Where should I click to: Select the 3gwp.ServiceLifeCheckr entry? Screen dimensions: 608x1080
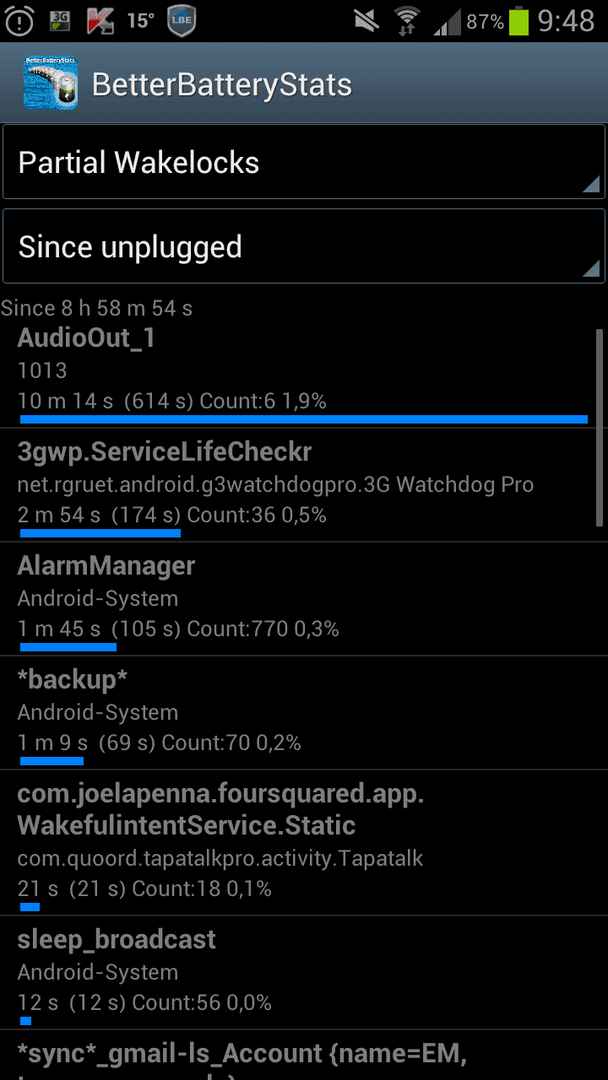[x=304, y=485]
